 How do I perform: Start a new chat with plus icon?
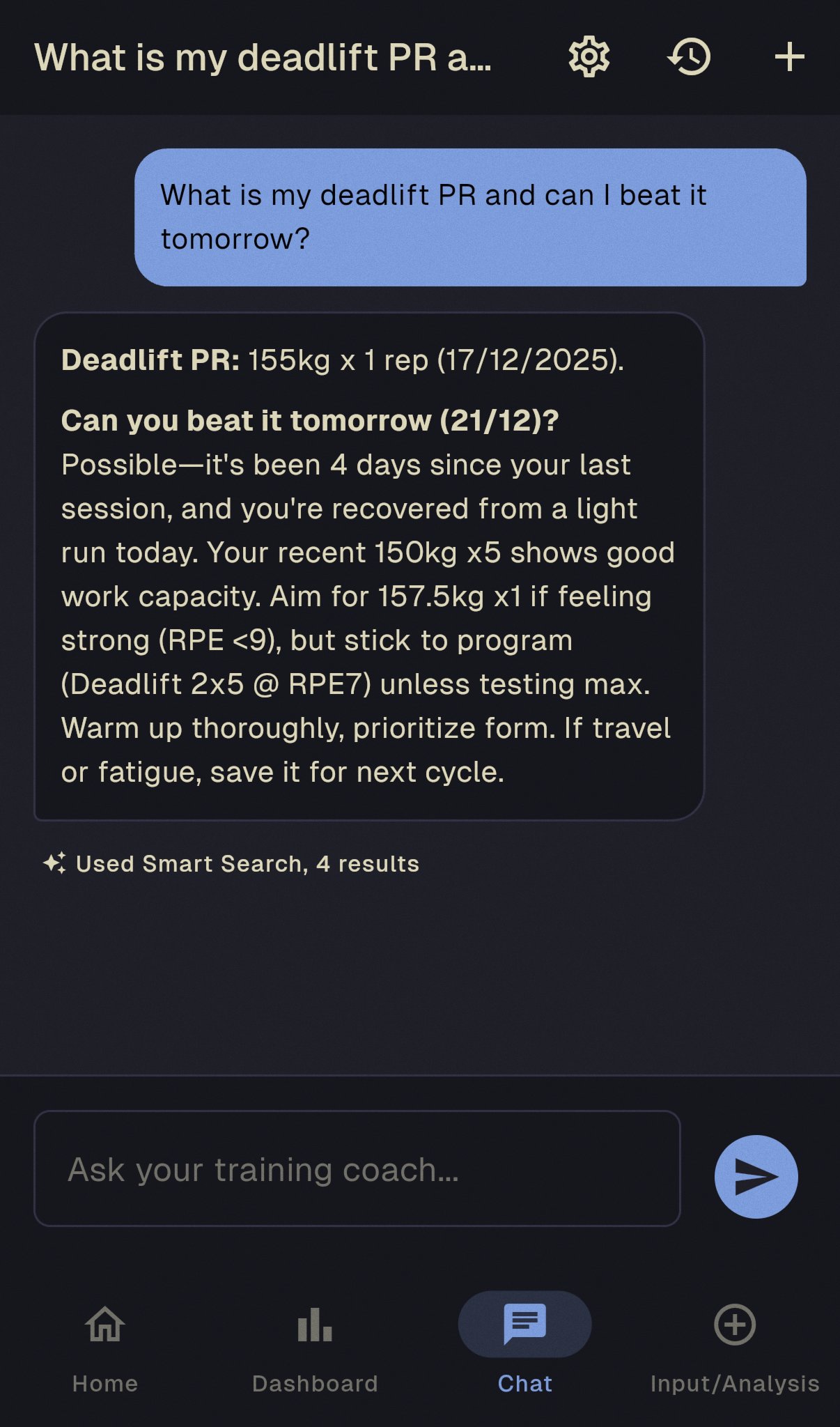point(789,57)
